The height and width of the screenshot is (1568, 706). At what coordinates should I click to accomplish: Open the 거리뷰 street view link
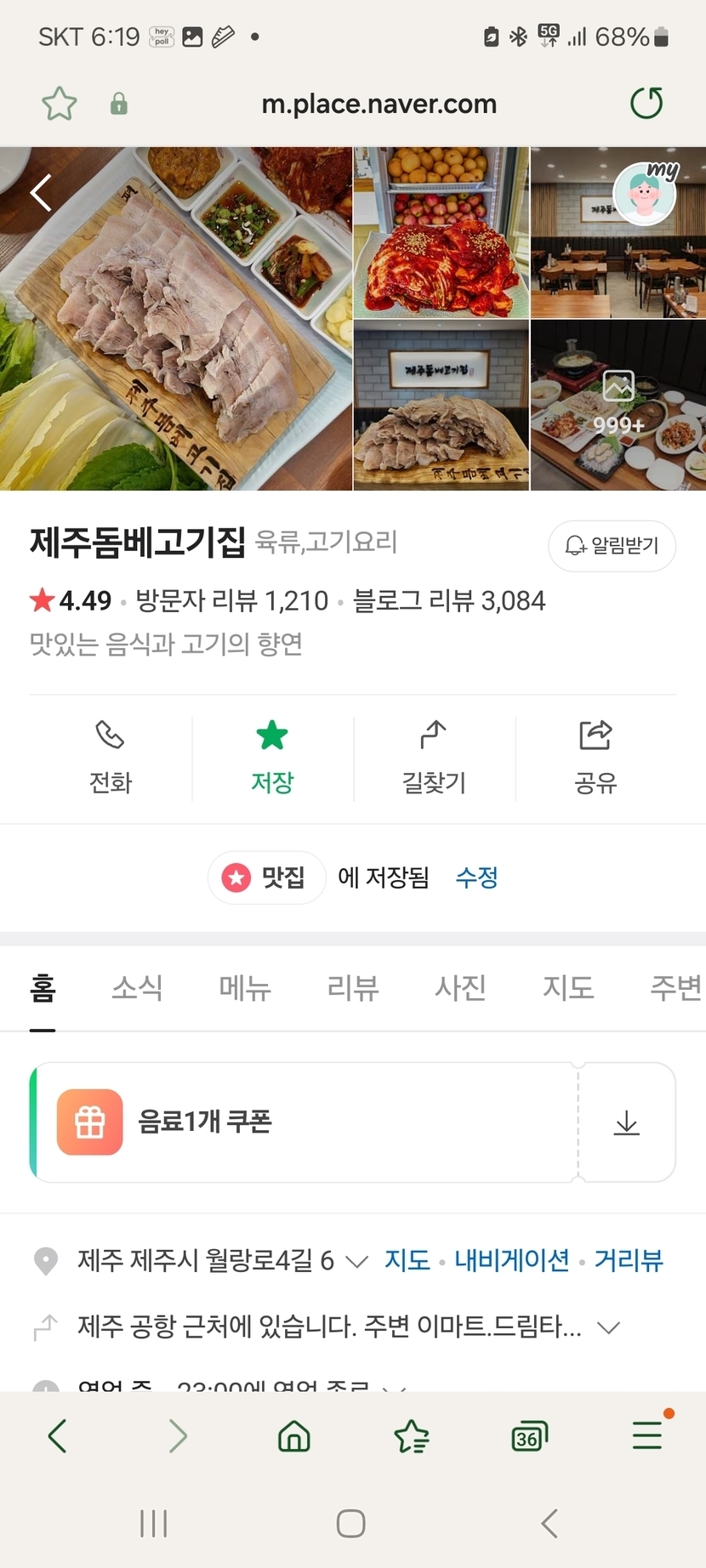click(x=629, y=1260)
